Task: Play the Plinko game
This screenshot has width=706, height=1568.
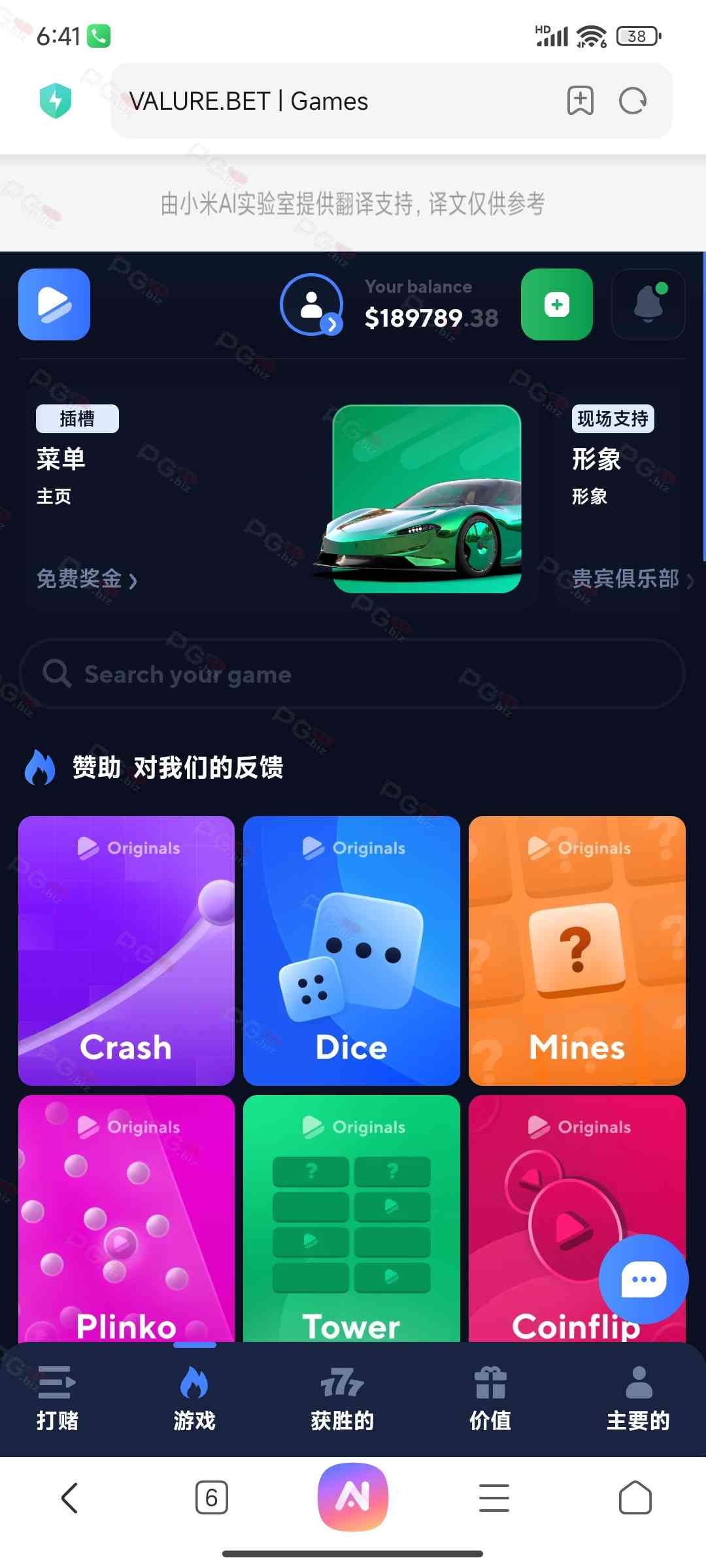Action: pos(126,1218)
